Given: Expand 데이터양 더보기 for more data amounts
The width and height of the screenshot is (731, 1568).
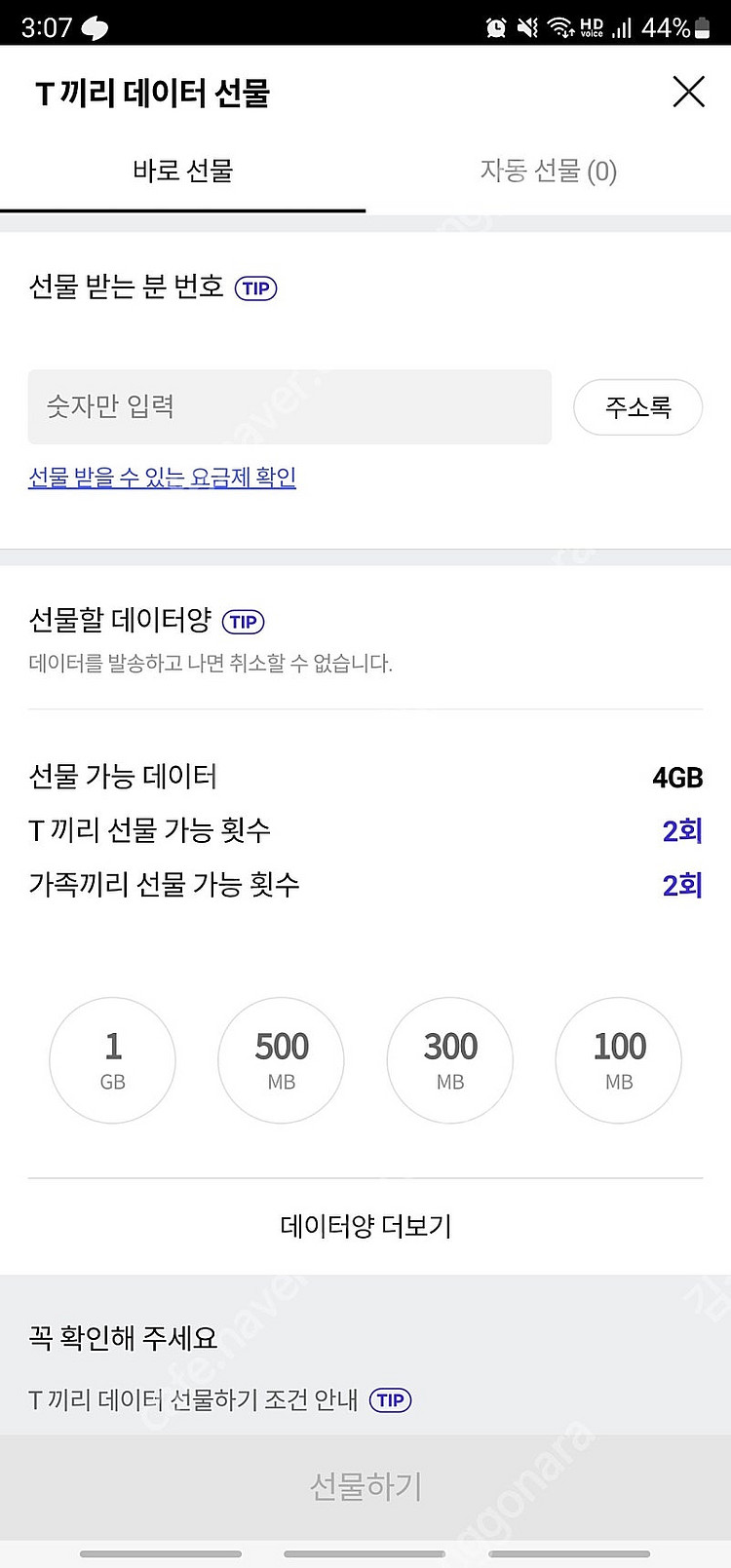Looking at the screenshot, I should pyautogui.click(x=365, y=1226).
